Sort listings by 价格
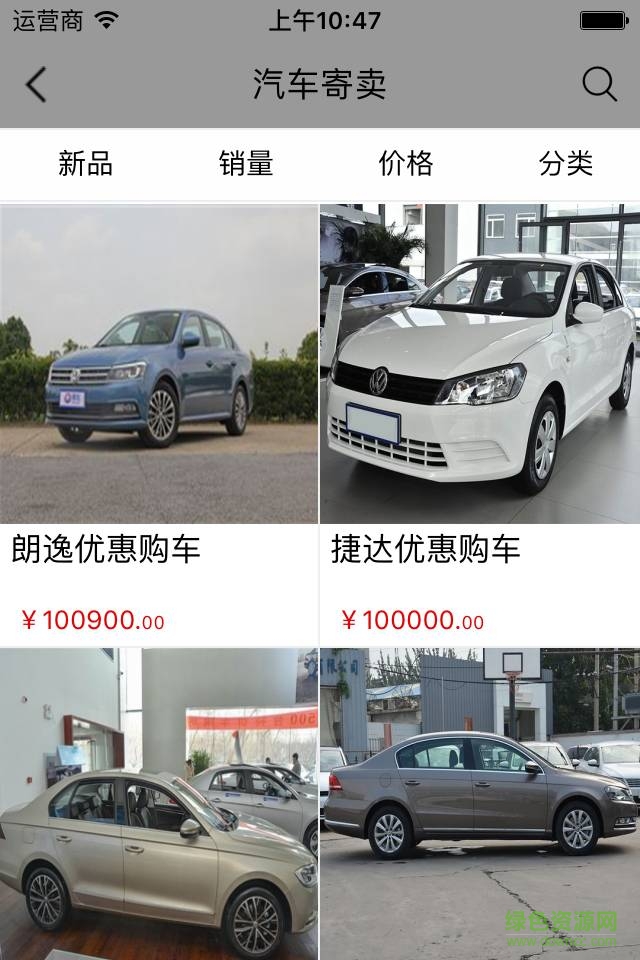Viewport: 640px width, 960px height. pos(406,164)
